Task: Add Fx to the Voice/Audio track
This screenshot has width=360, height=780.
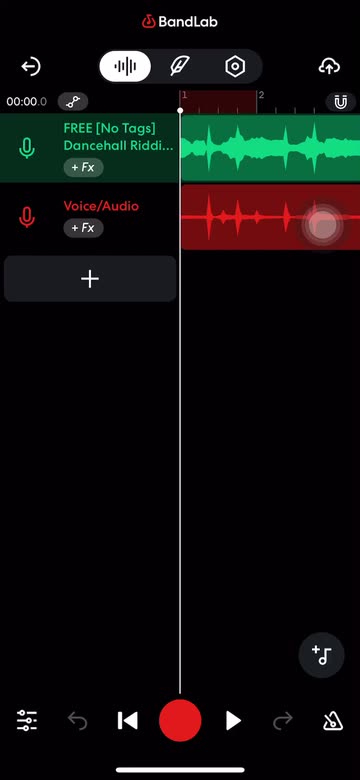Action: 83,228
